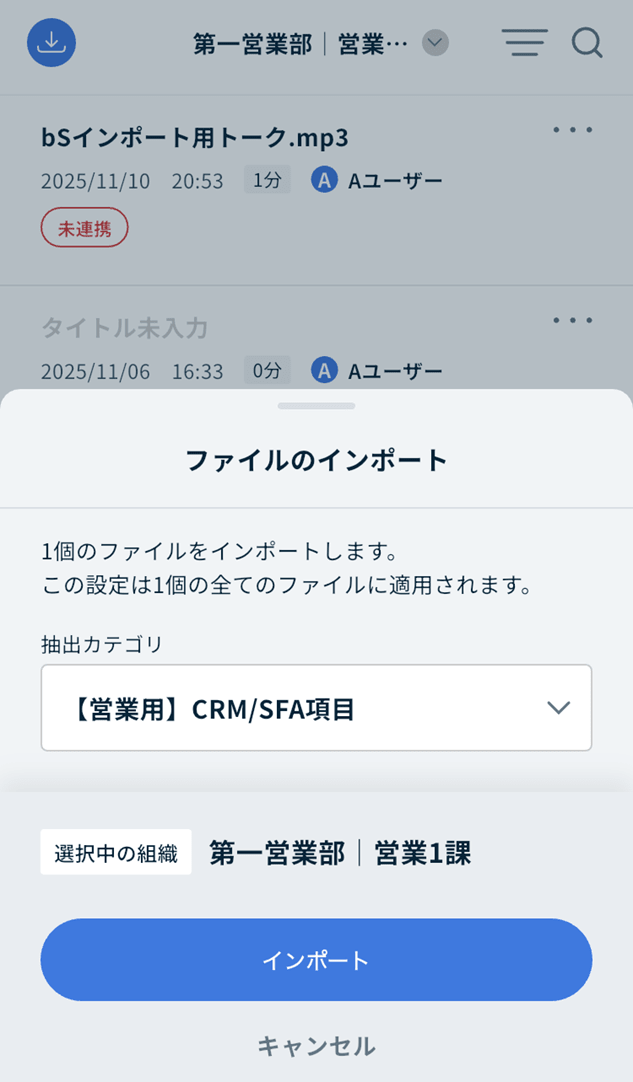This screenshot has width=633, height=1082.
Task: Open the search magnifier
Action: tap(587, 43)
